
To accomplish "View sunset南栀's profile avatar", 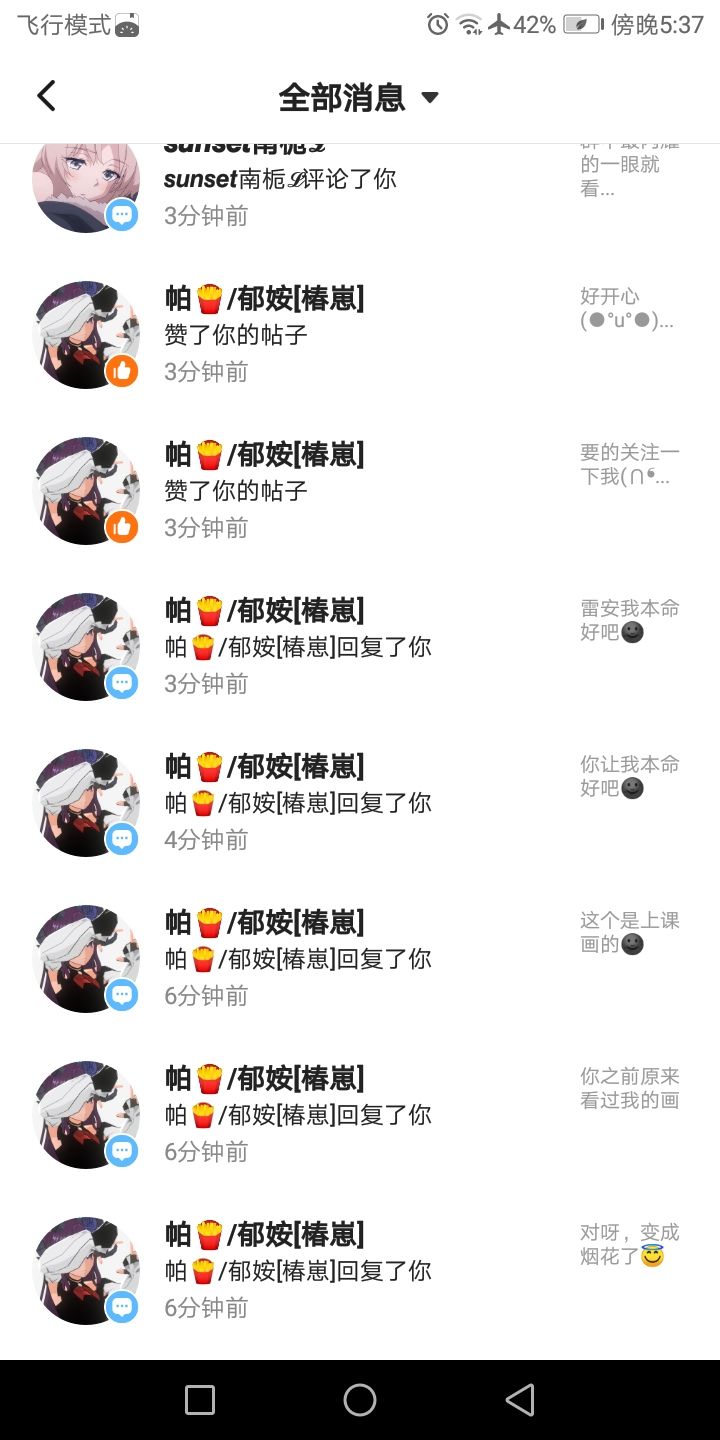I will (x=85, y=185).
